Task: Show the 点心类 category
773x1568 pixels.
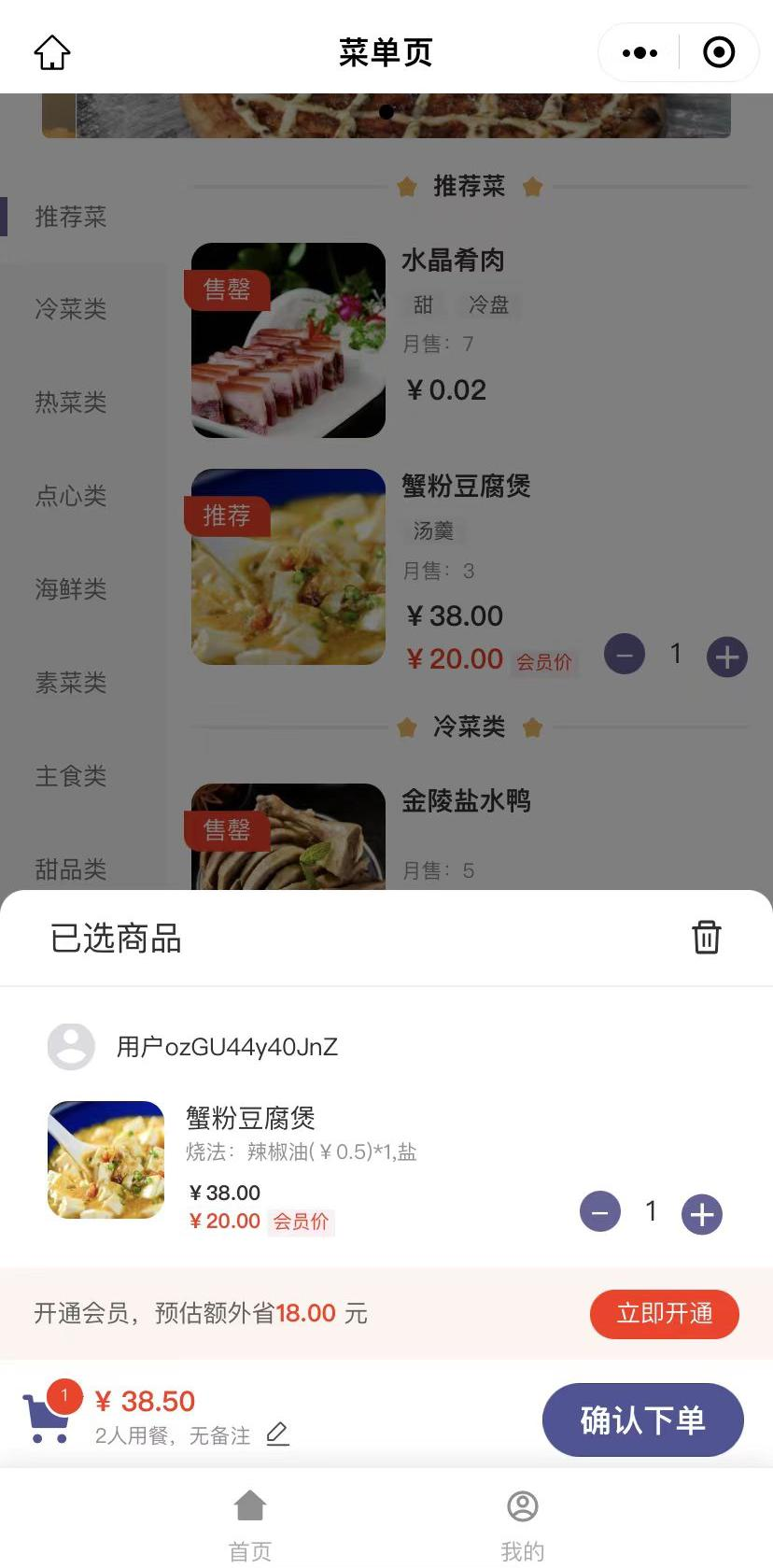Action: (x=71, y=496)
